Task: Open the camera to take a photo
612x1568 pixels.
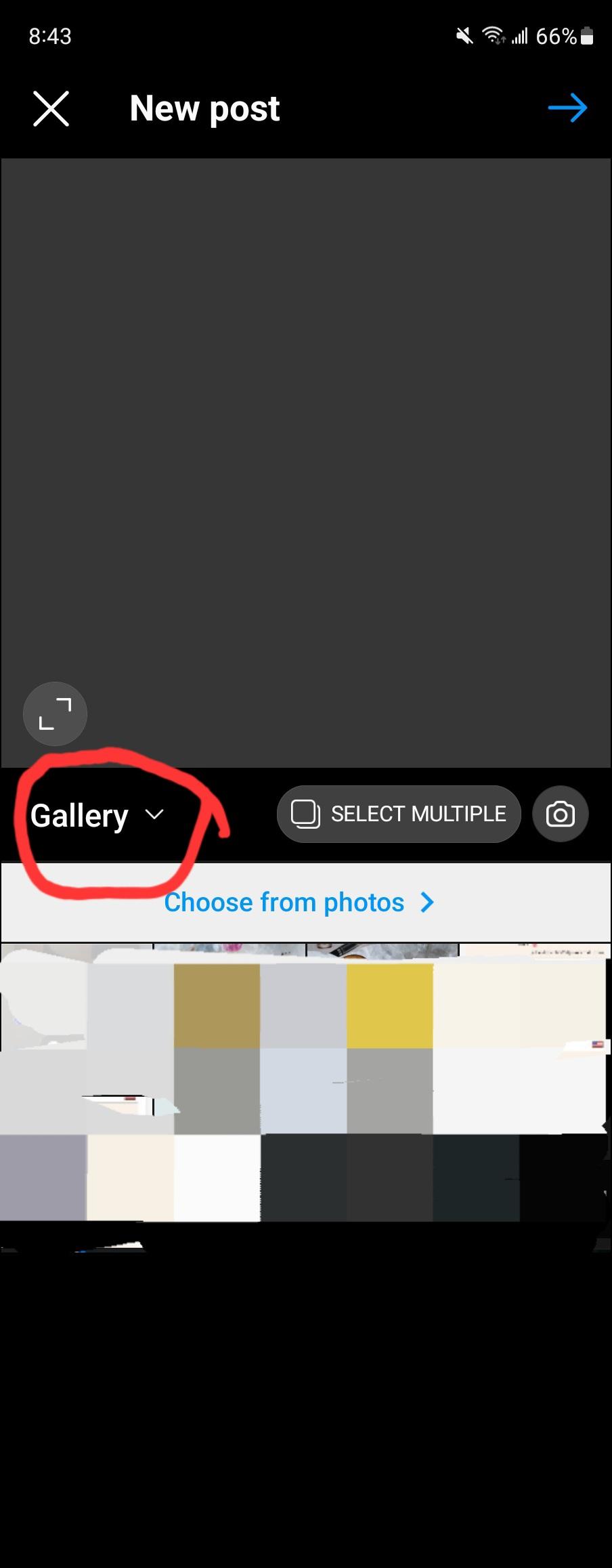Action: (x=561, y=814)
